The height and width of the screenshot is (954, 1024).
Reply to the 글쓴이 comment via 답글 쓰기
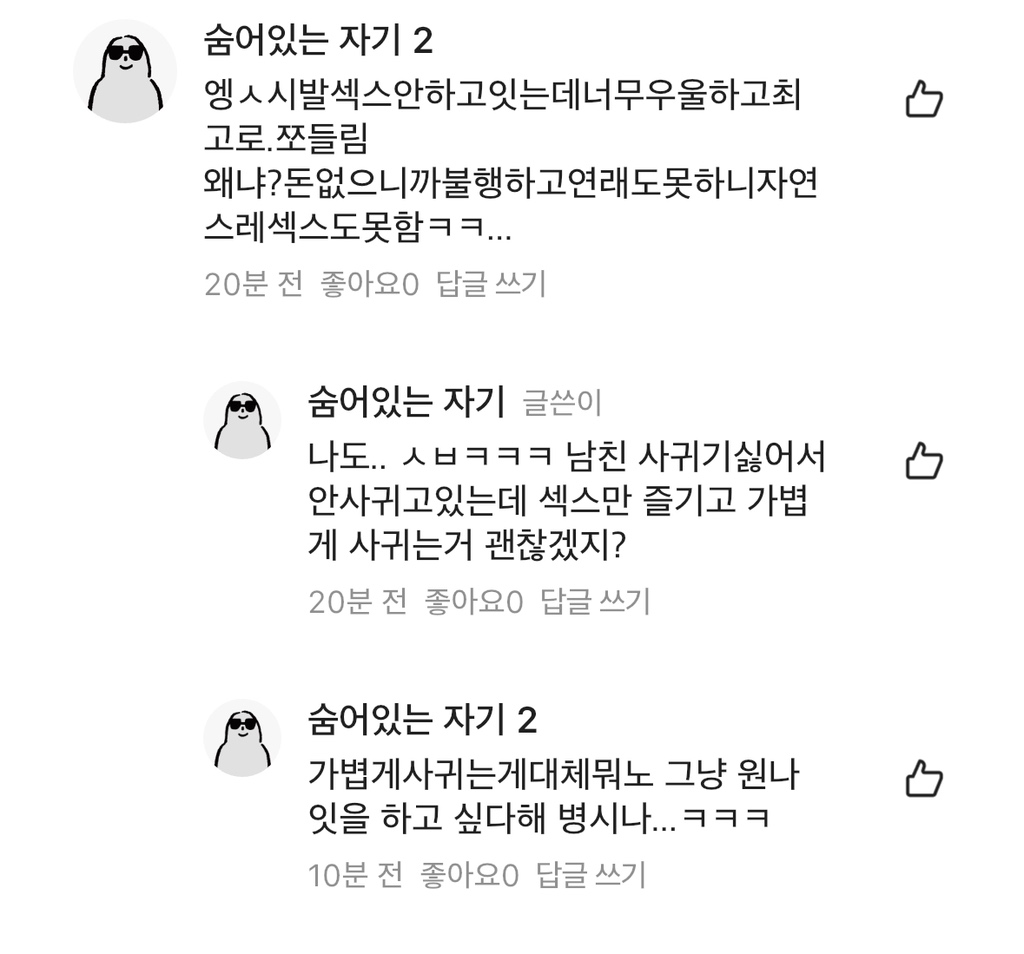[595, 601]
